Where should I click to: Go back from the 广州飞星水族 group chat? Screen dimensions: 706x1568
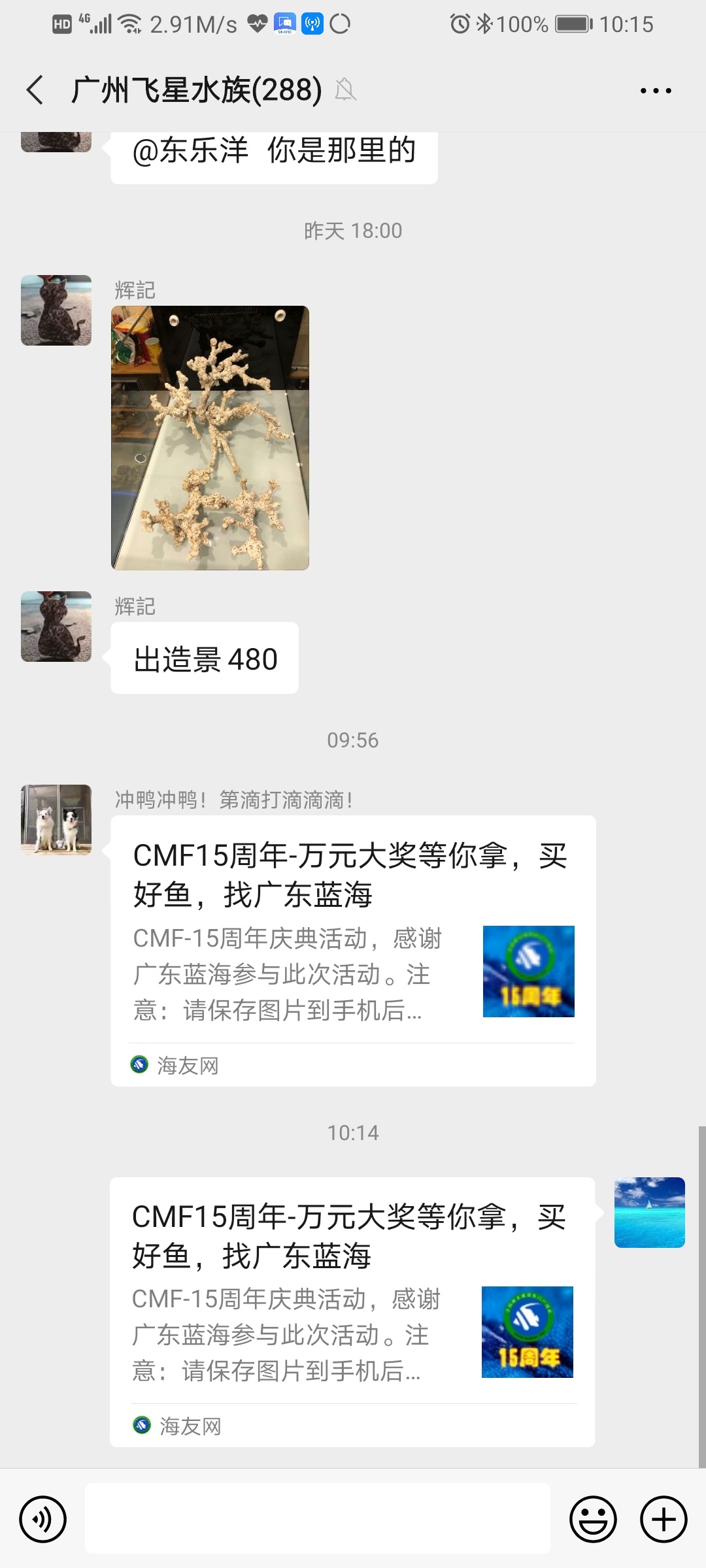tap(35, 90)
